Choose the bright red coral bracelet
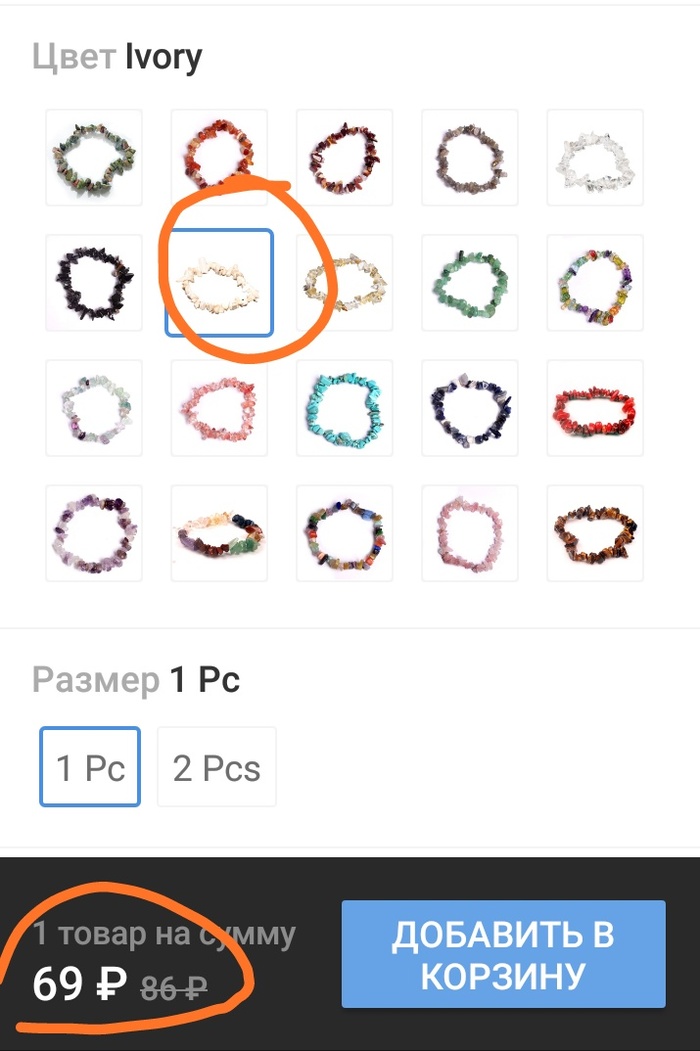700x1051 pixels. pyautogui.click(x=594, y=408)
